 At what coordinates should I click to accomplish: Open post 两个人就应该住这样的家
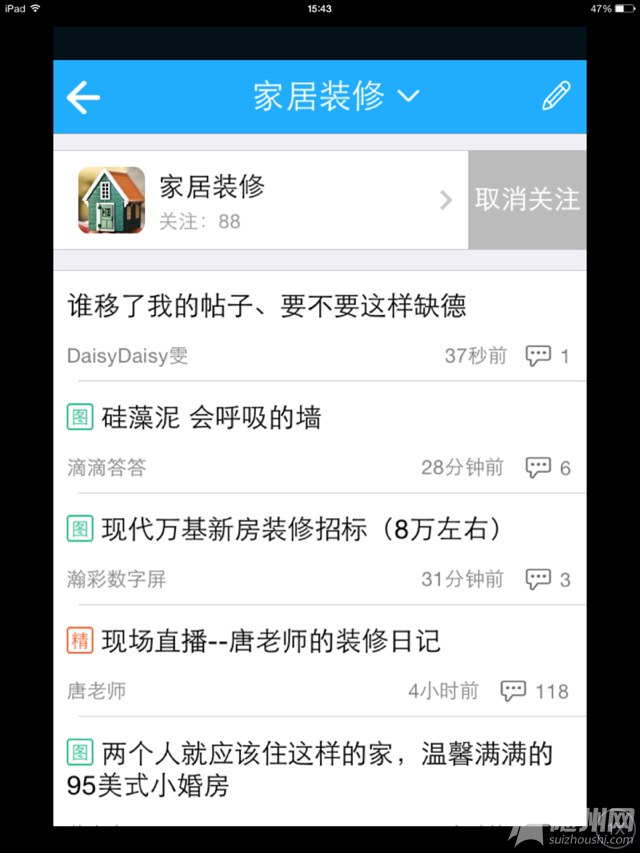(x=310, y=768)
